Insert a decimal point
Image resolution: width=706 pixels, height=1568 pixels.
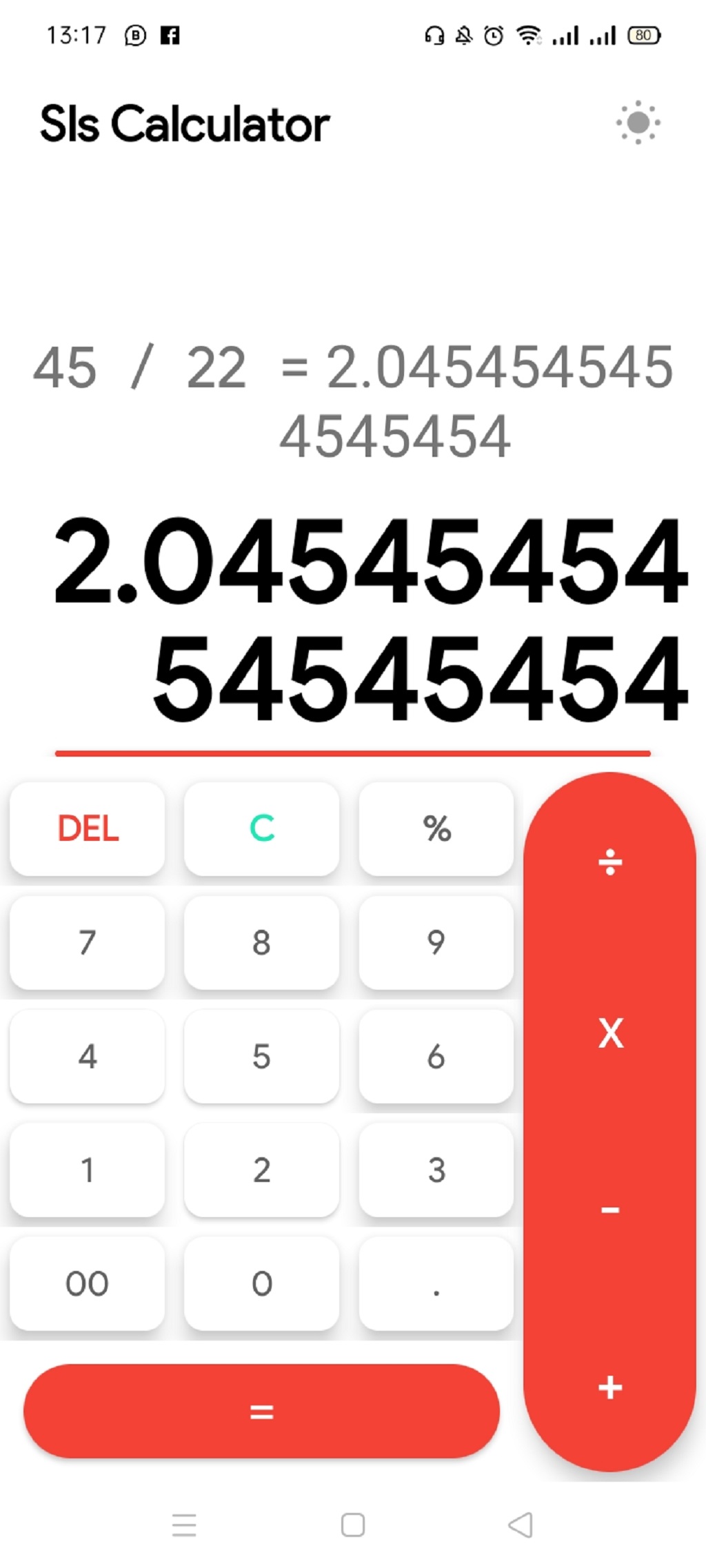pyautogui.click(x=436, y=1283)
